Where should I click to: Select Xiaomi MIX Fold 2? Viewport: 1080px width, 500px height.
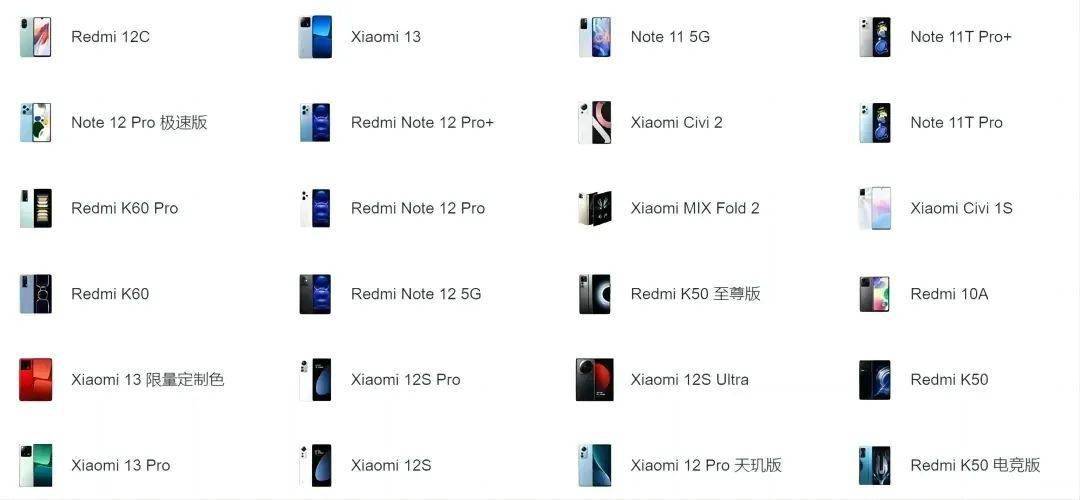tap(694, 209)
